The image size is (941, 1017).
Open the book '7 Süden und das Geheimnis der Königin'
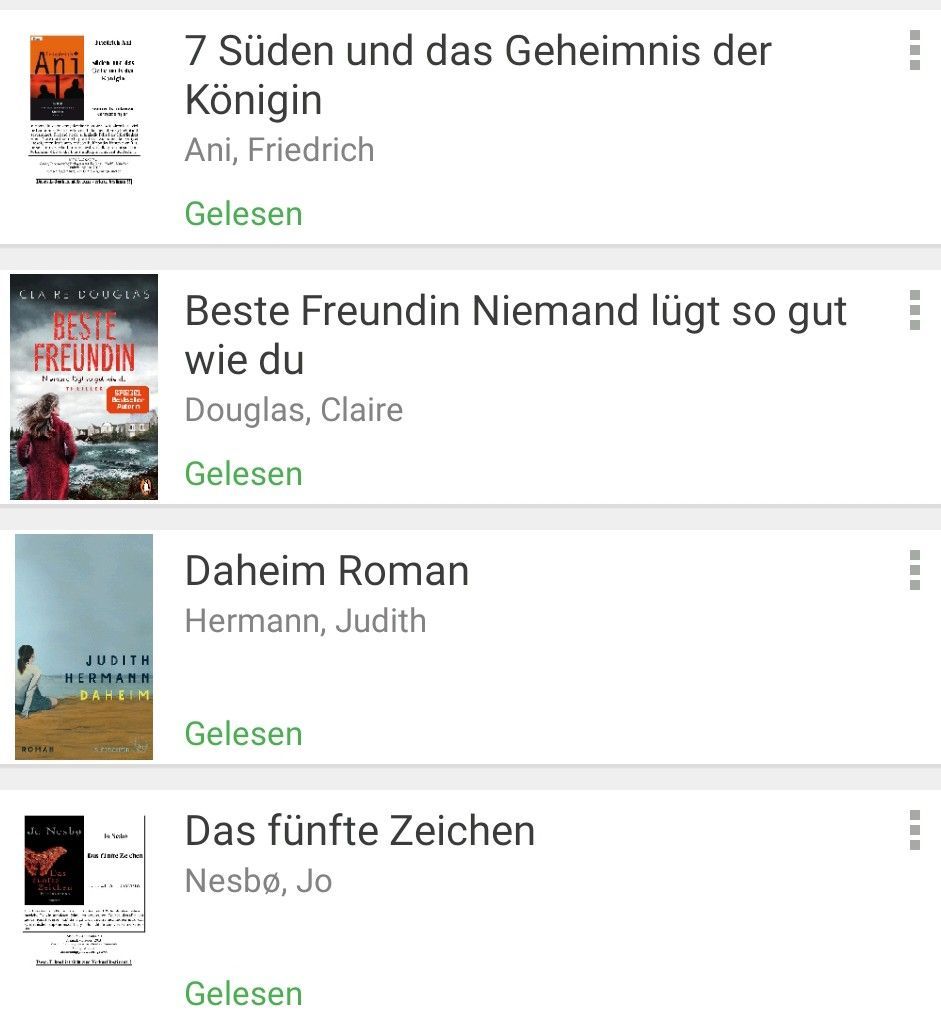pyautogui.click(x=478, y=75)
